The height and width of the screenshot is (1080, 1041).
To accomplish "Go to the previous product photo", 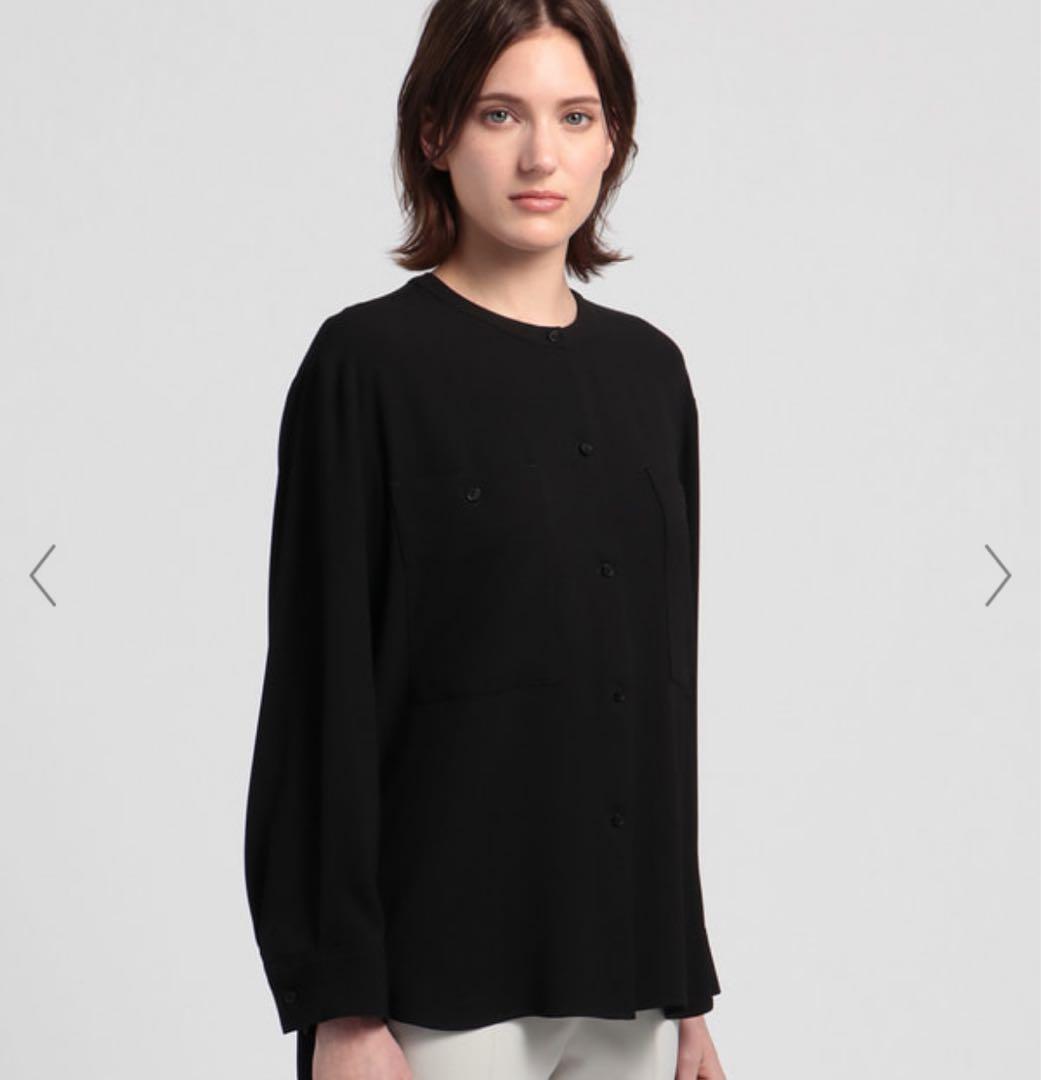I will [43, 575].
